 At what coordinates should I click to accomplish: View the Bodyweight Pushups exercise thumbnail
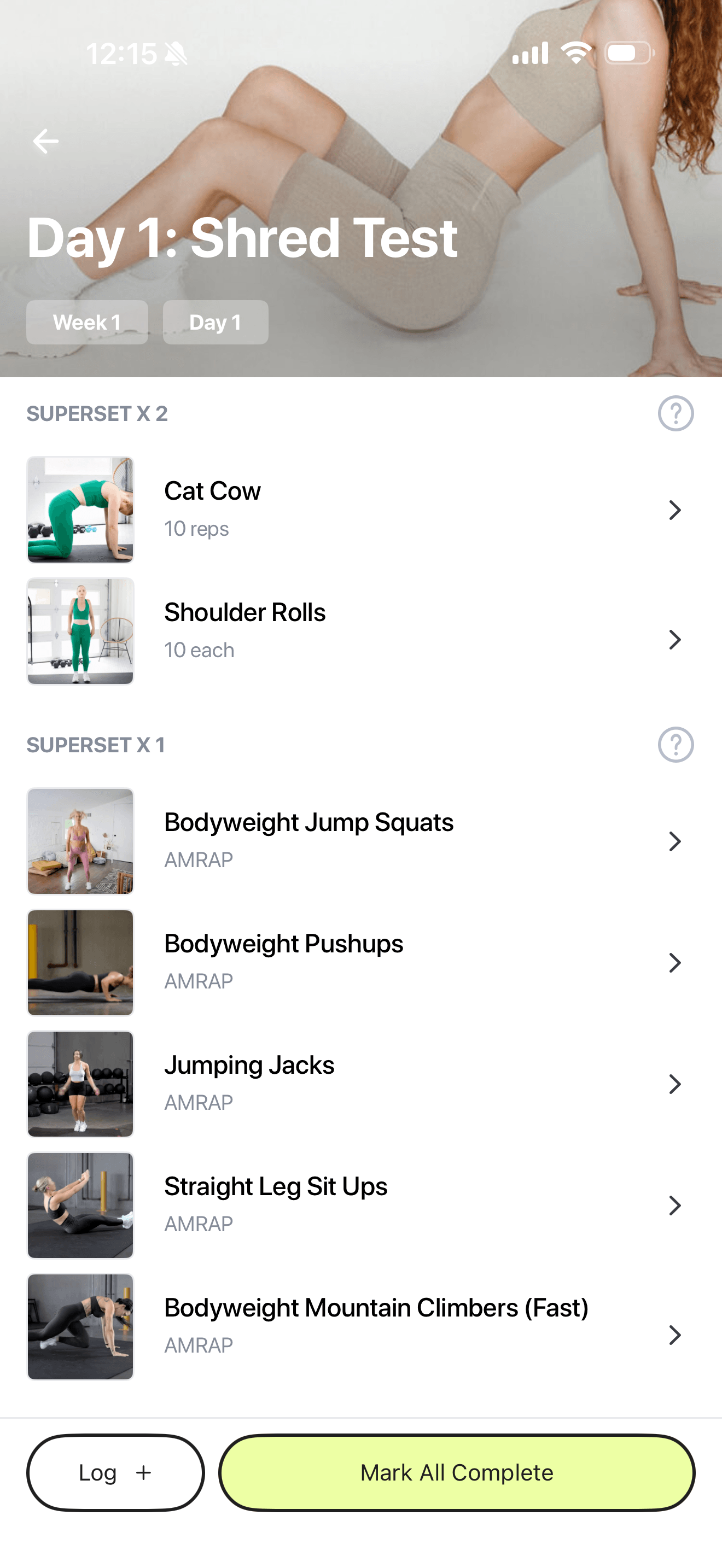(x=80, y=963)
